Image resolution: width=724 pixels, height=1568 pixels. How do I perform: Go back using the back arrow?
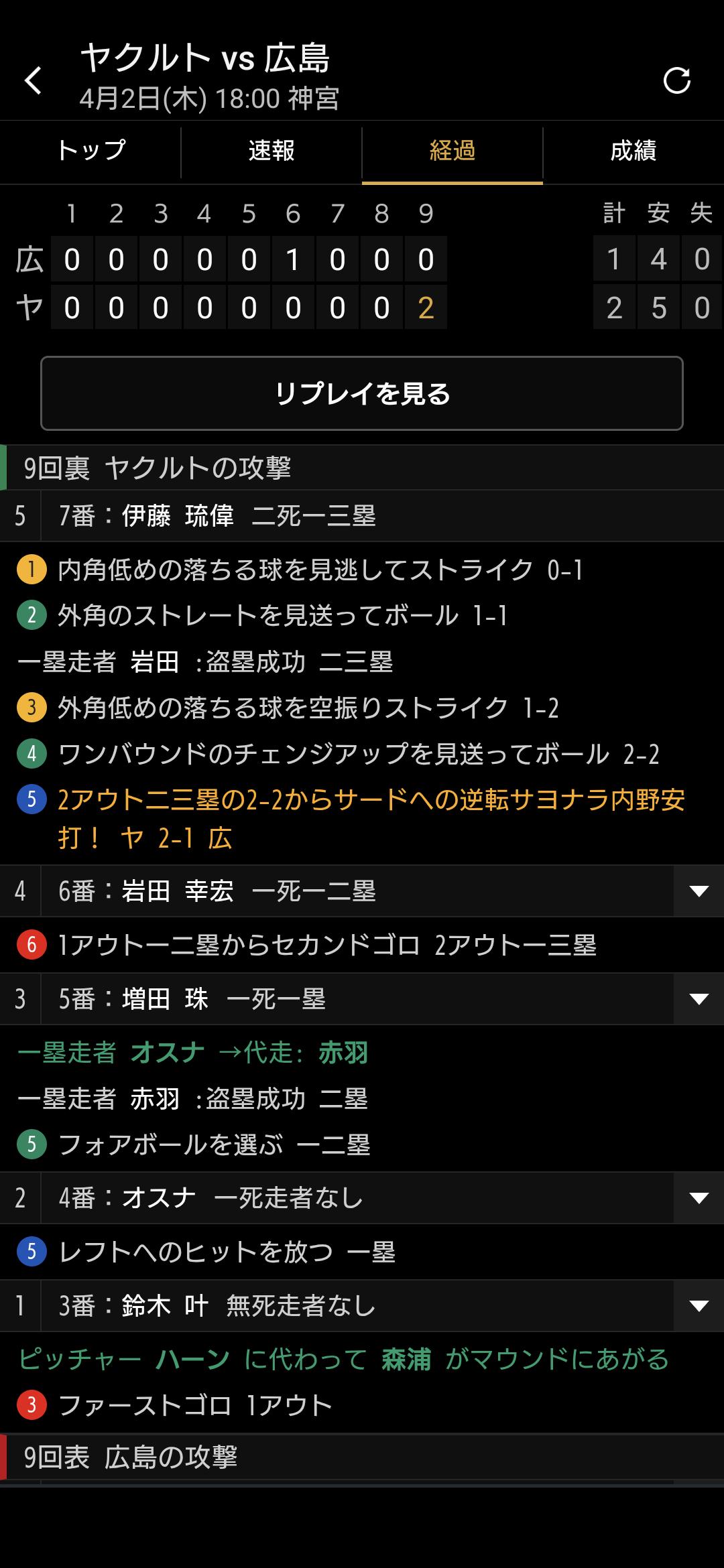[x=34, y=80]
